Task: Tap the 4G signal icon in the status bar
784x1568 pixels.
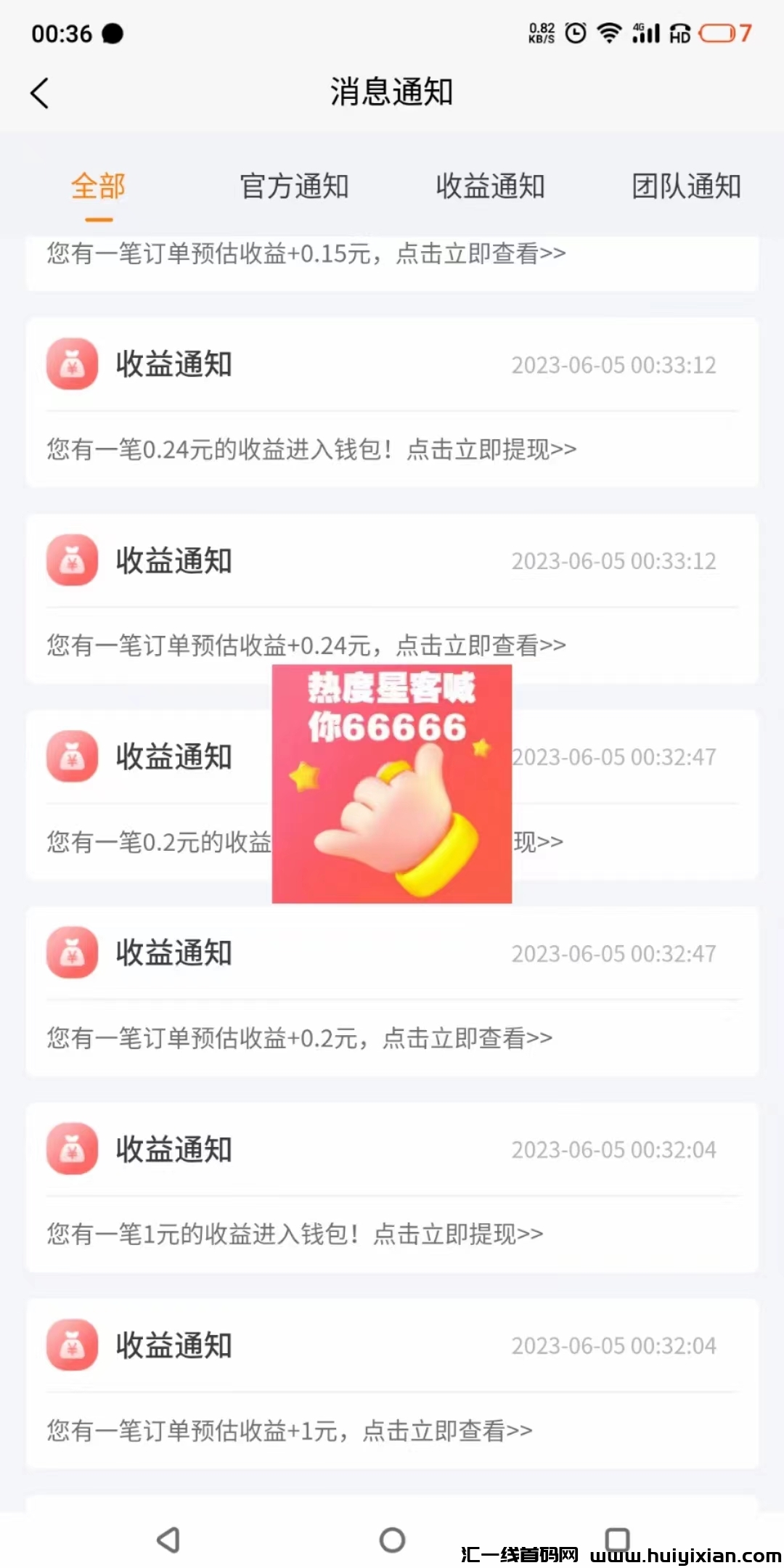Action: click(x=645, y=33)
